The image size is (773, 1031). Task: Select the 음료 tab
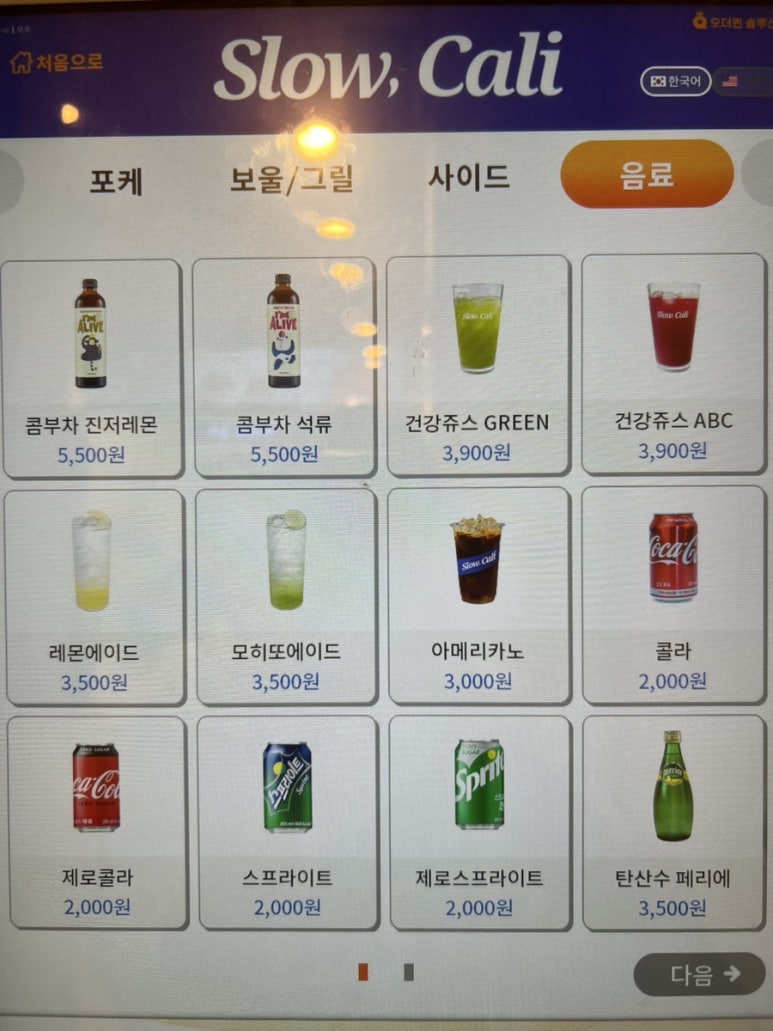[x=646, y=174]
